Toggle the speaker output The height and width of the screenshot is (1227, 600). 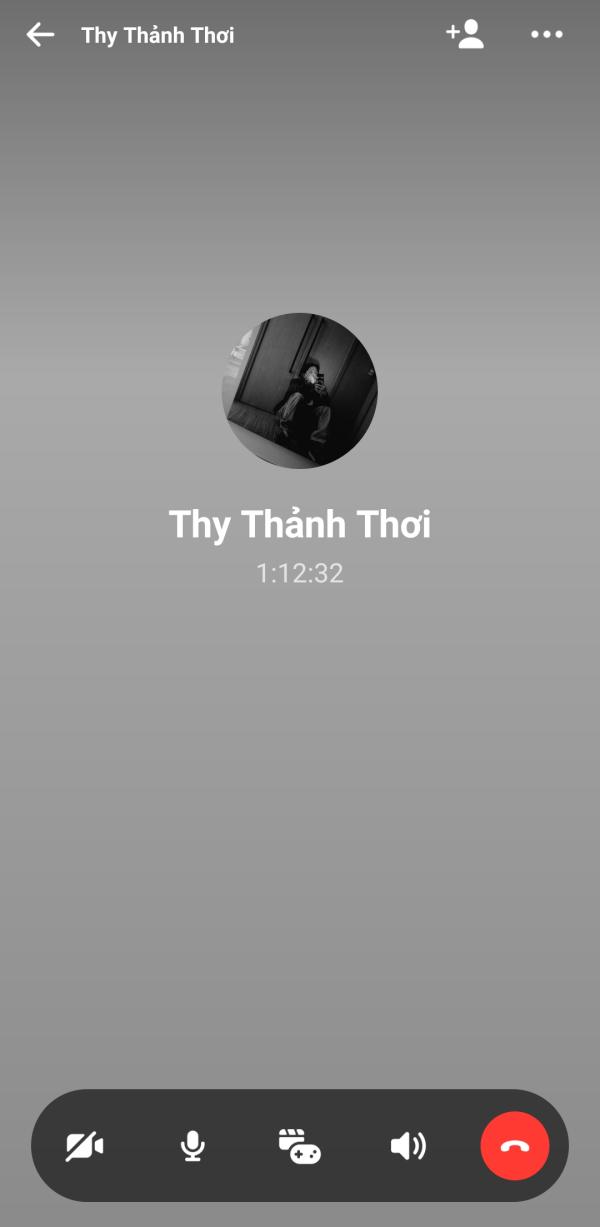coord(408,1146)
